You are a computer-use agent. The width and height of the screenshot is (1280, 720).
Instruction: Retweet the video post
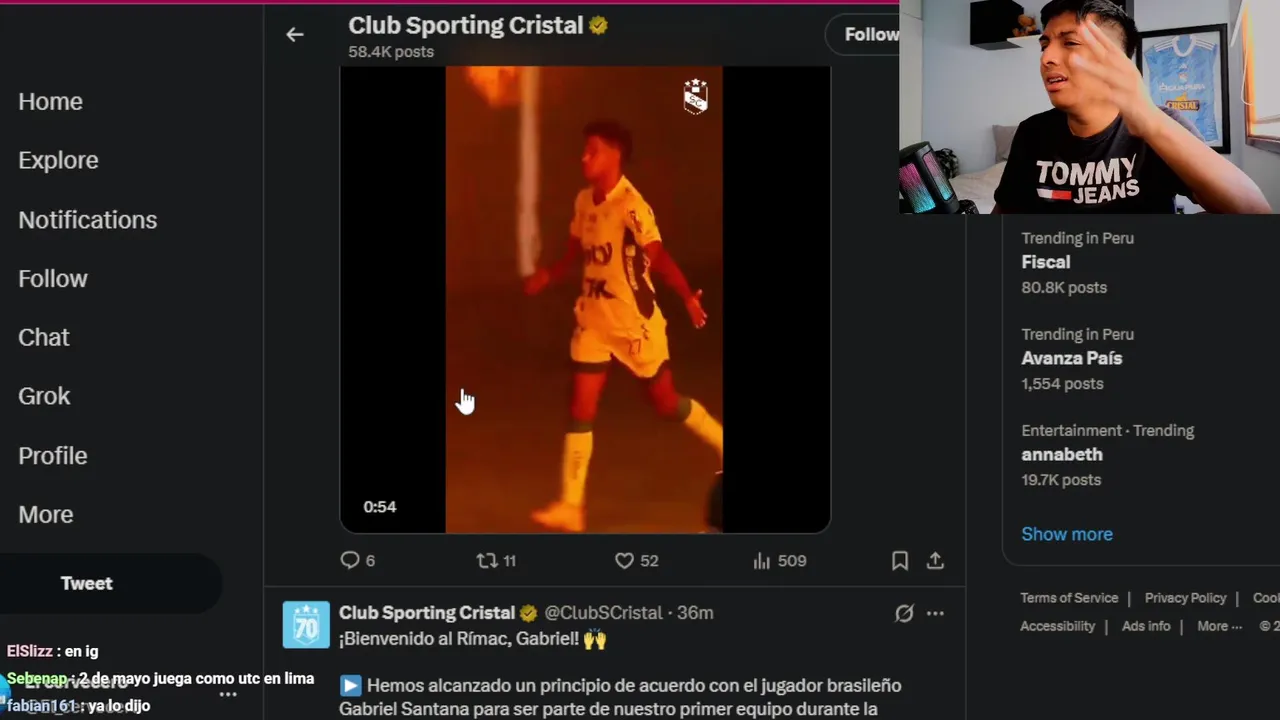[488, 561]
